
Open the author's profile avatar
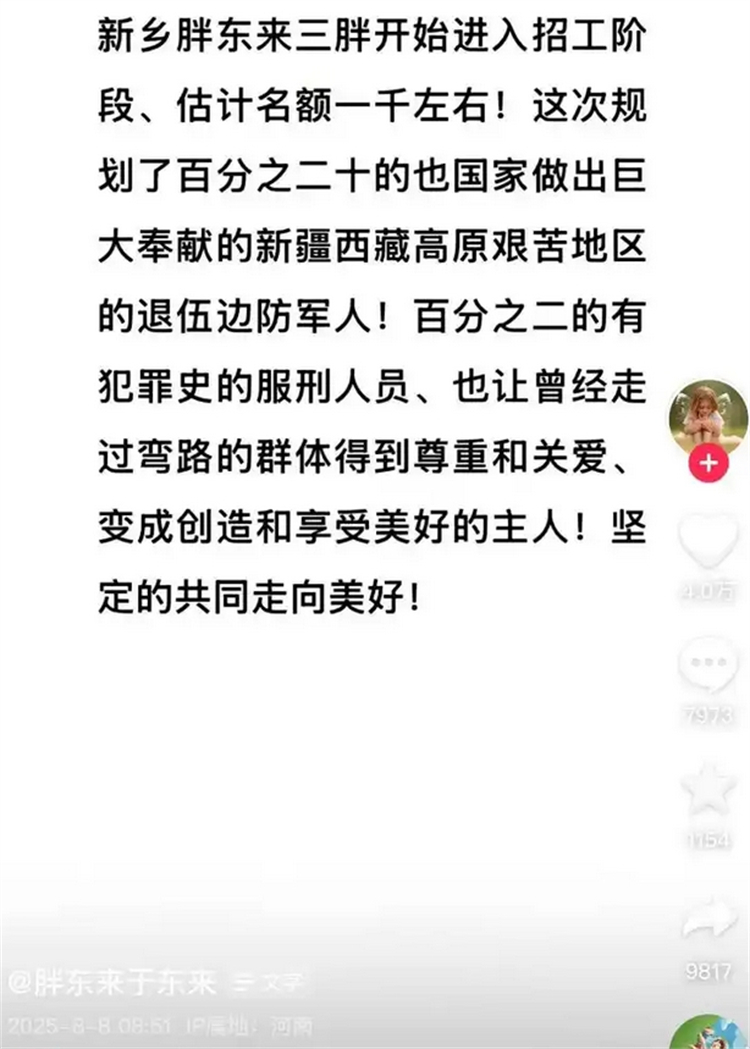pyautogui.click(x=709, y=415)
